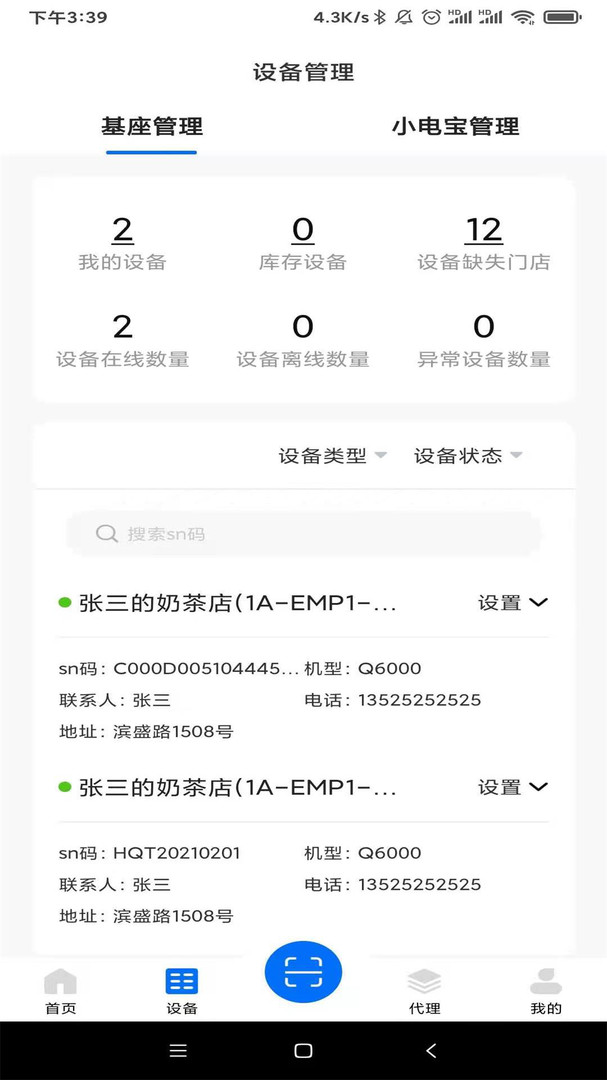
Task: Expand 设置 for the device with sn HQT20210201
Action: point(513,787)
